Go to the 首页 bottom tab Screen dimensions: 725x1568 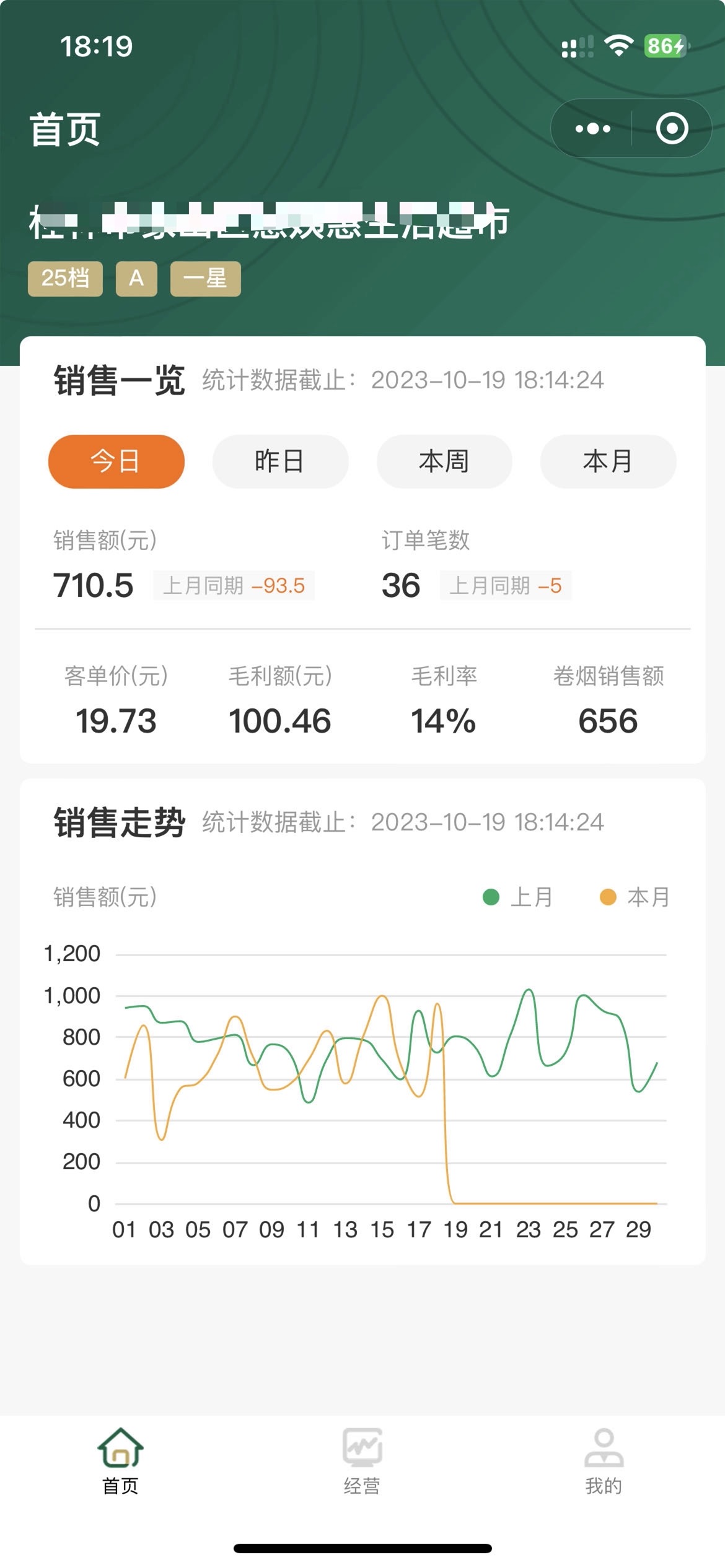coord(120,1461)
